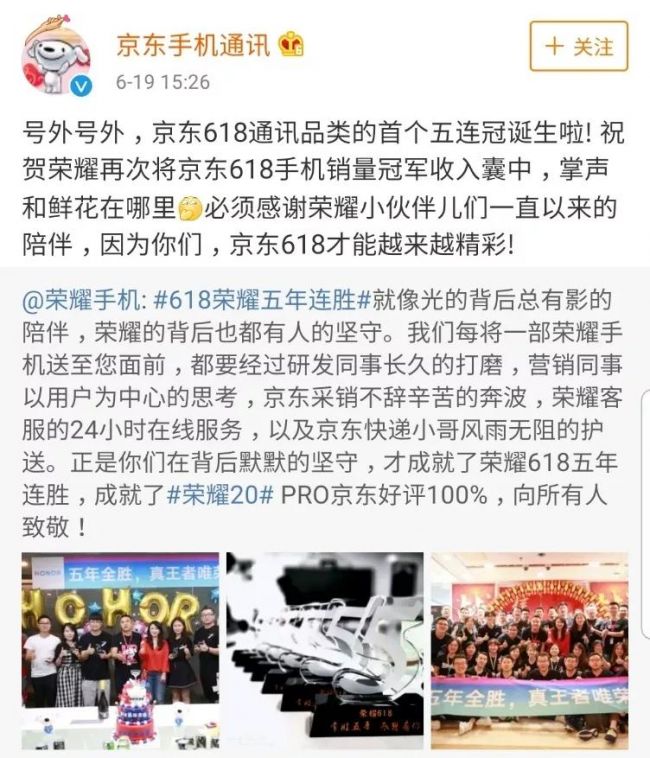
Task: Open the @荣耀手机 mention link
Action: coord(83,300)
